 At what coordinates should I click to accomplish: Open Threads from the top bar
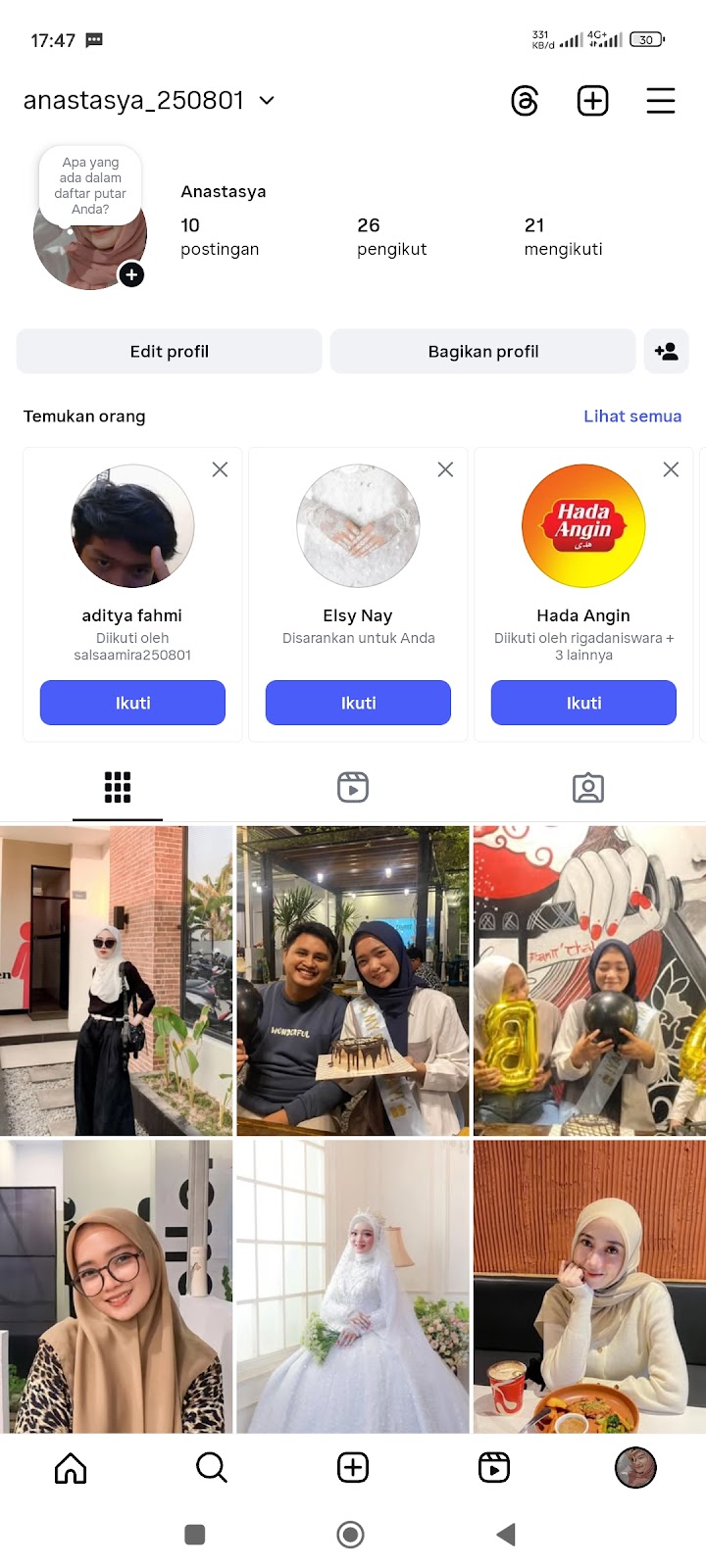[525, 101]
